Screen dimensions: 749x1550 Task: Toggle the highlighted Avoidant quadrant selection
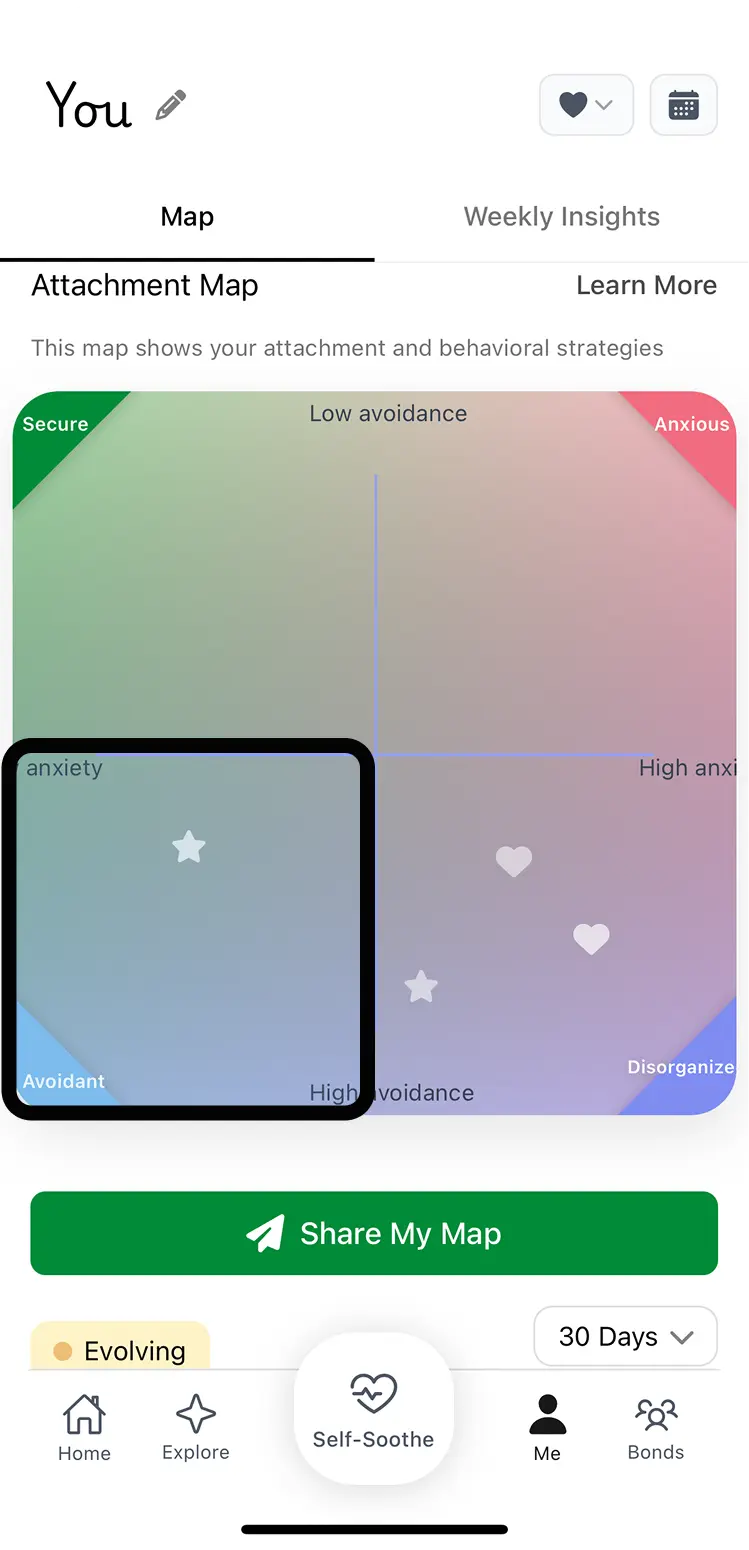188,928
